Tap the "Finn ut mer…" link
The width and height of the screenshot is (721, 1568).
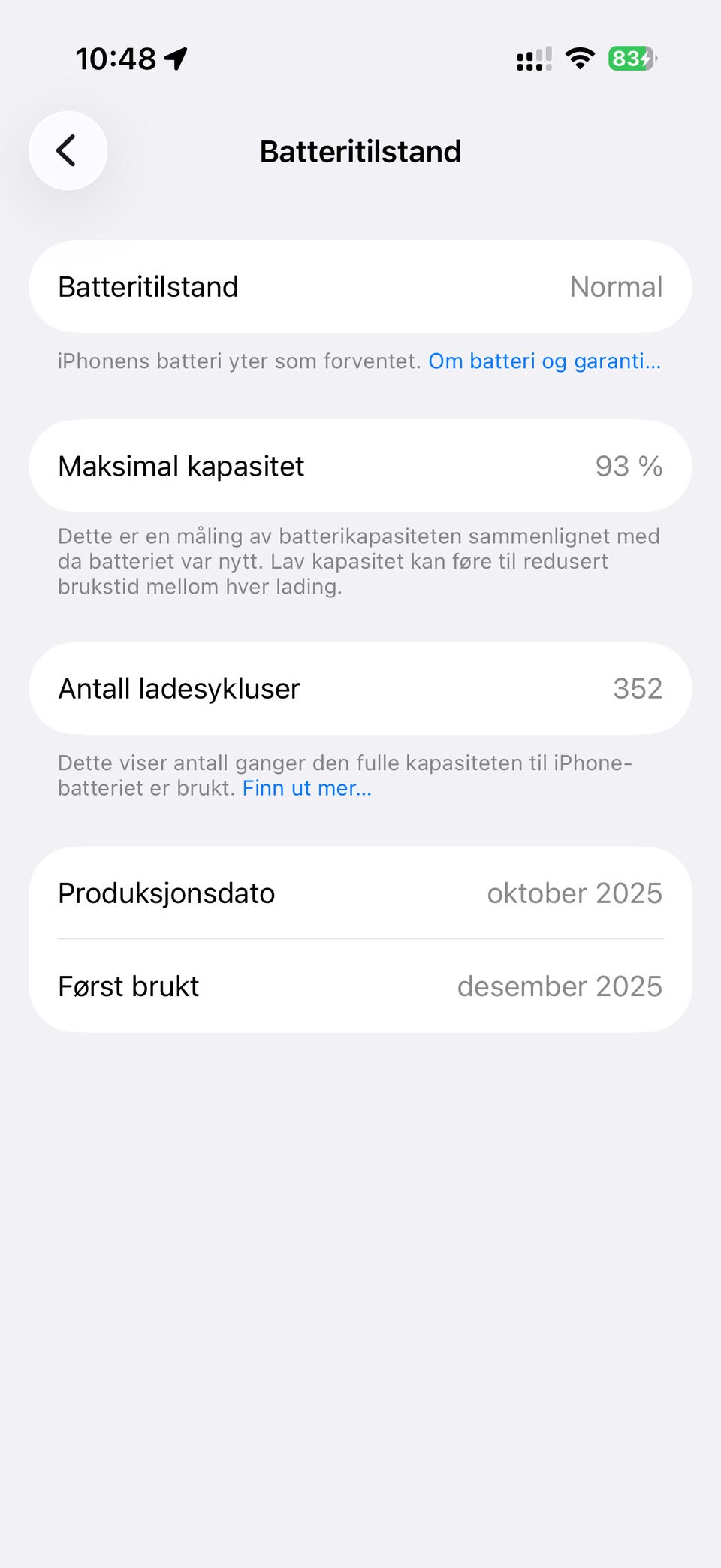coord(306,788)
